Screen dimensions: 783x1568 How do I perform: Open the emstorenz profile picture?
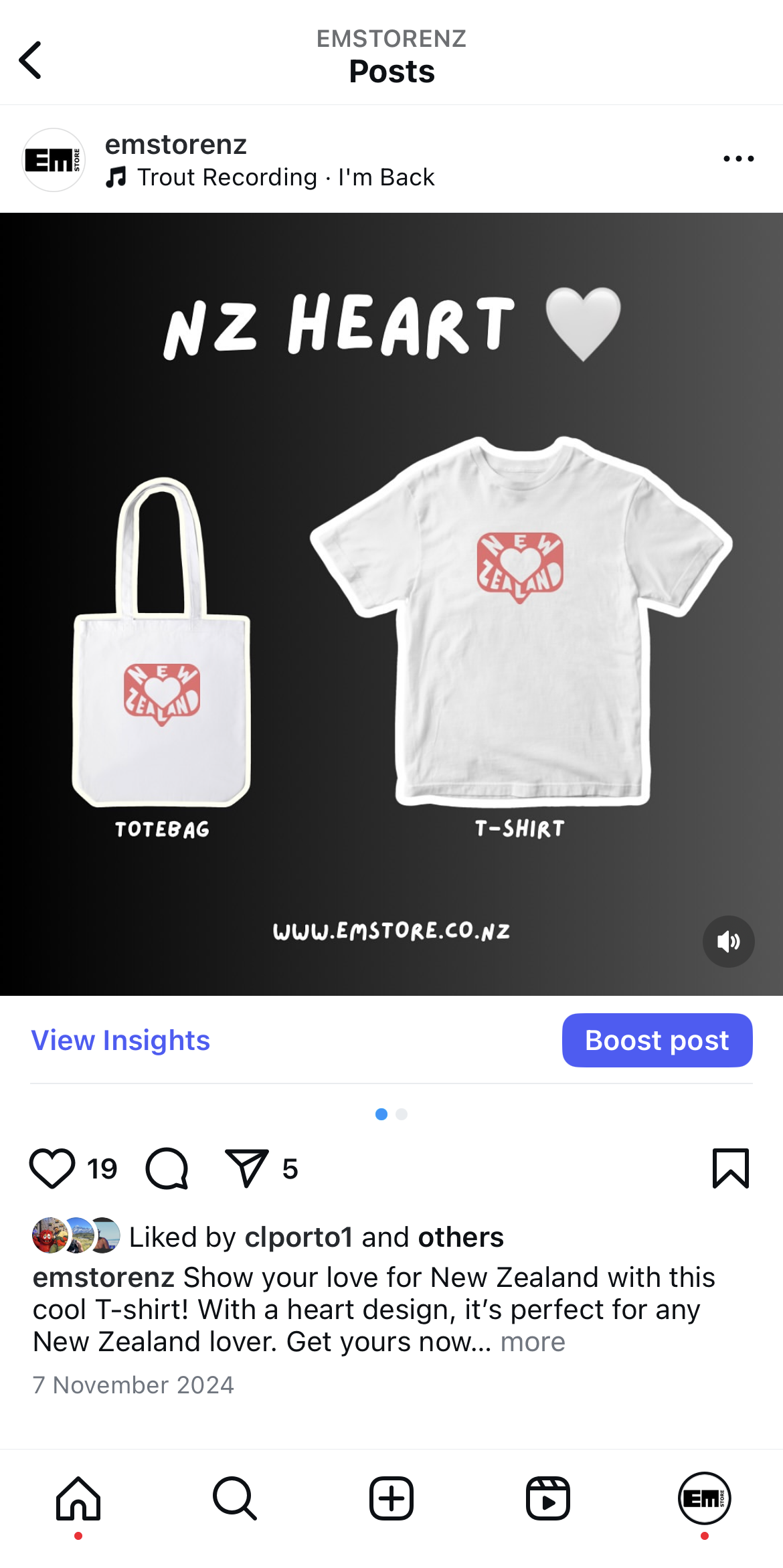pyautogui.click(x=54, y=160)
